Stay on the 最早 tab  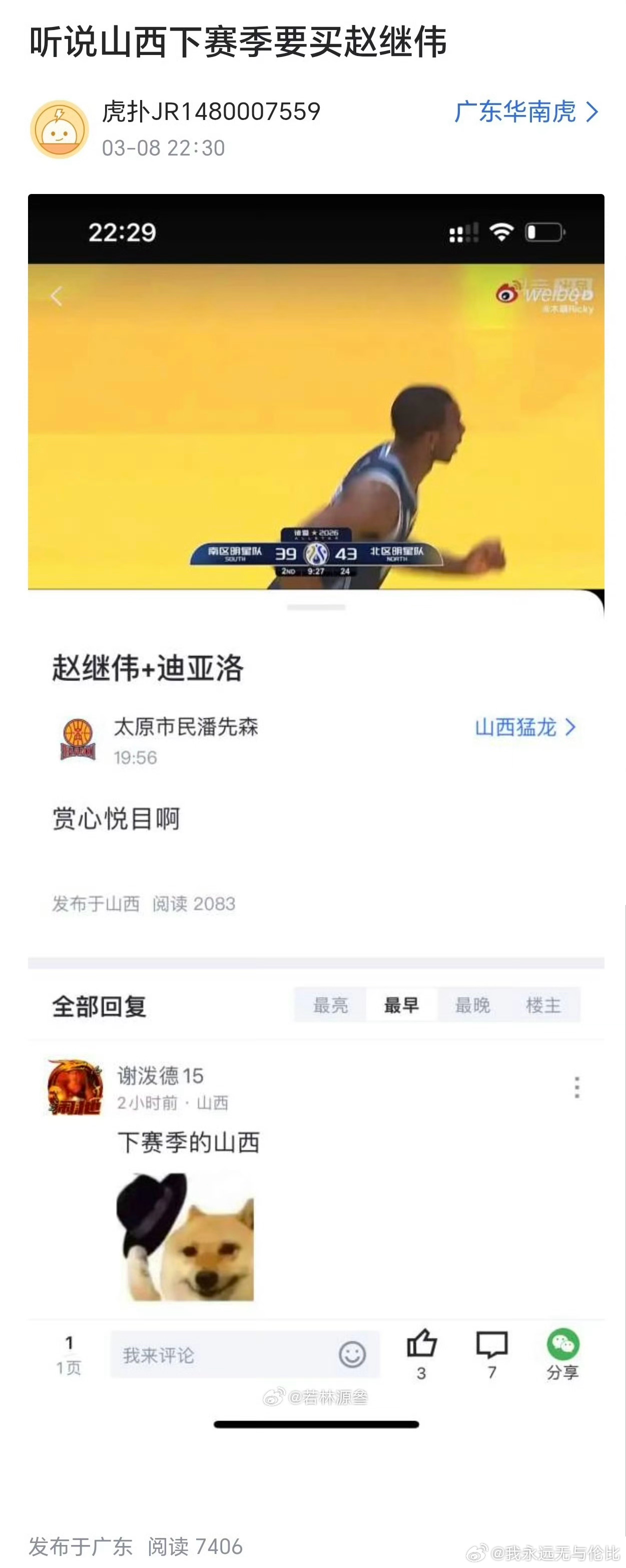tap(402, 1005)
